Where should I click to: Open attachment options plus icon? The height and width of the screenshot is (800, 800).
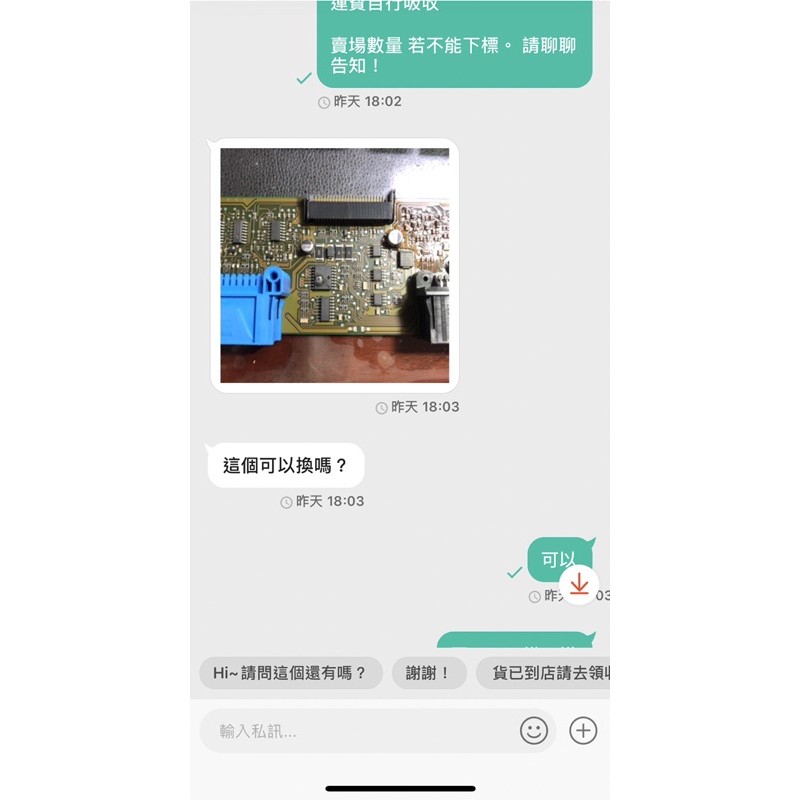[x=583, y=731]
